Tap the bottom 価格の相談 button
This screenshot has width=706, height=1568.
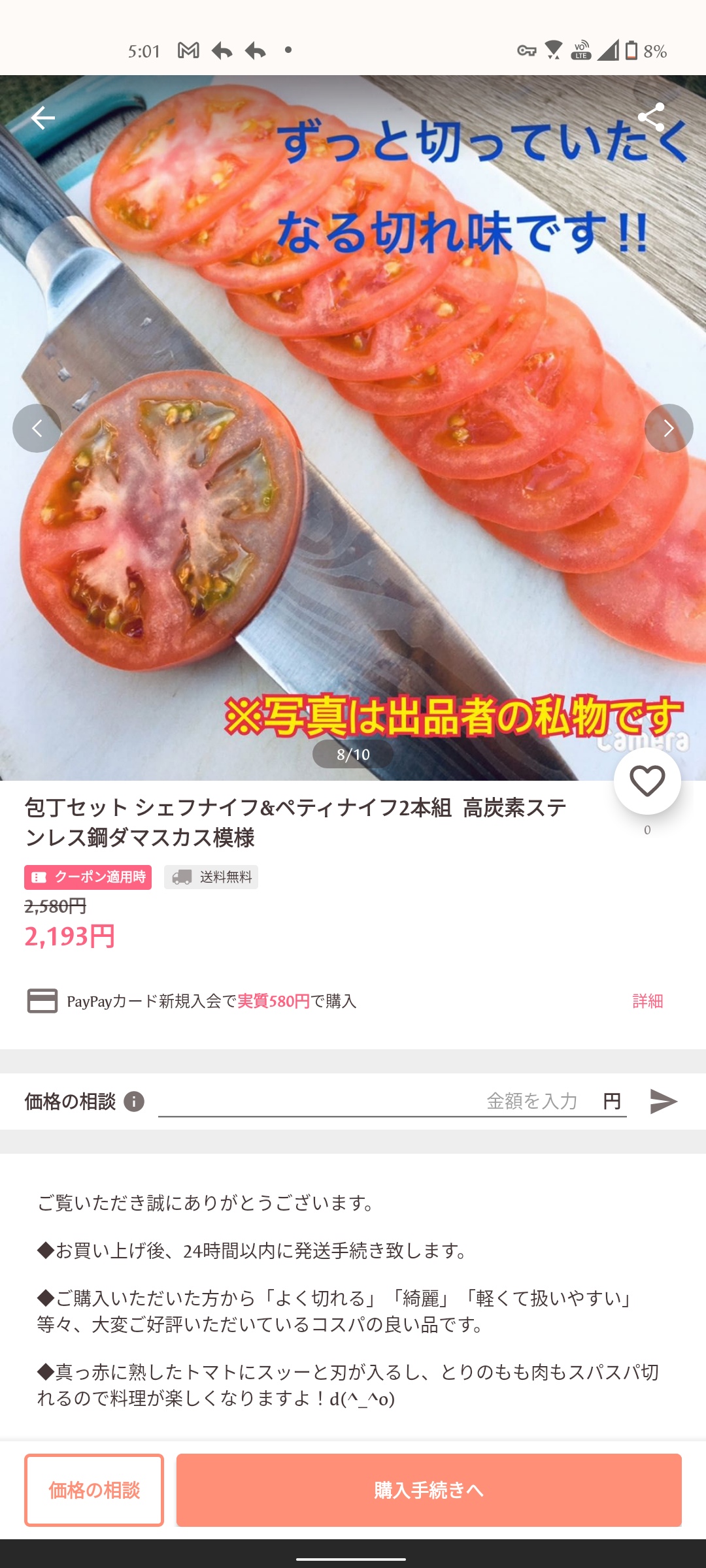point(94,1490)
